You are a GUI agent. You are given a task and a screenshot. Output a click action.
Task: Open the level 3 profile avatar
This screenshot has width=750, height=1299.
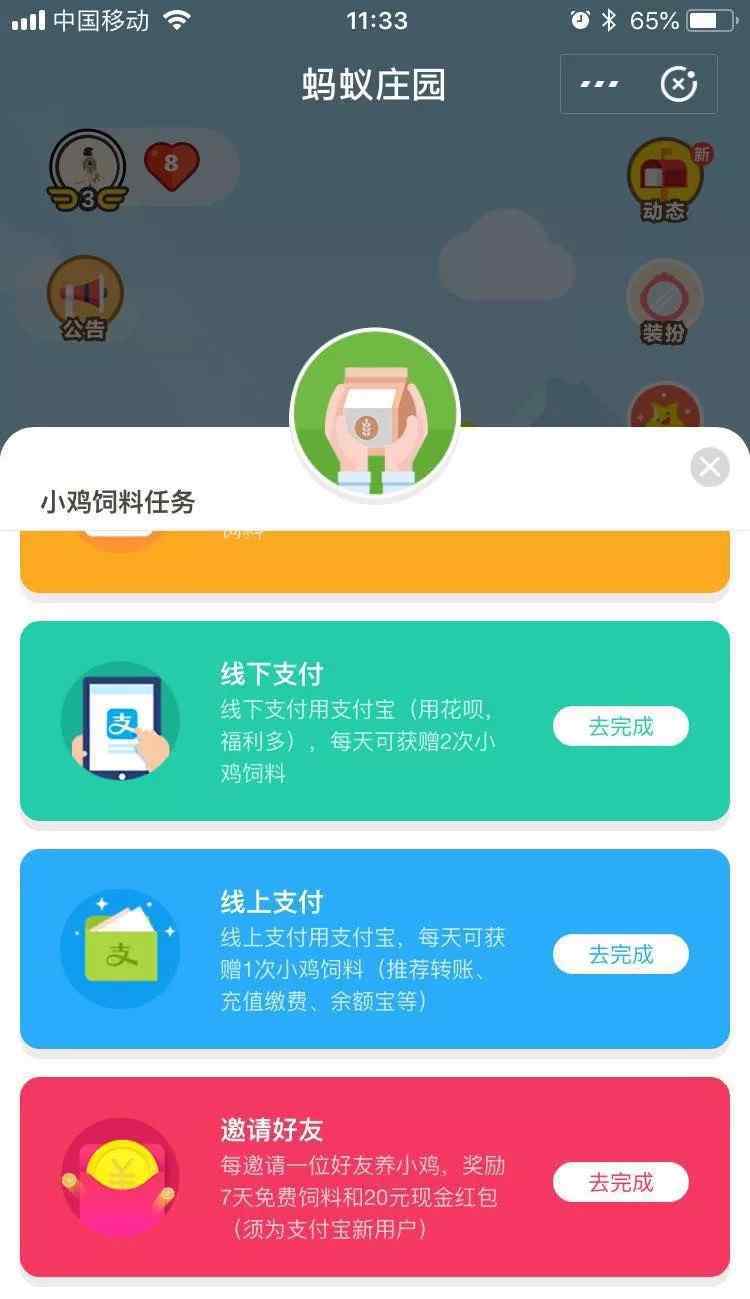pos(87,169)
